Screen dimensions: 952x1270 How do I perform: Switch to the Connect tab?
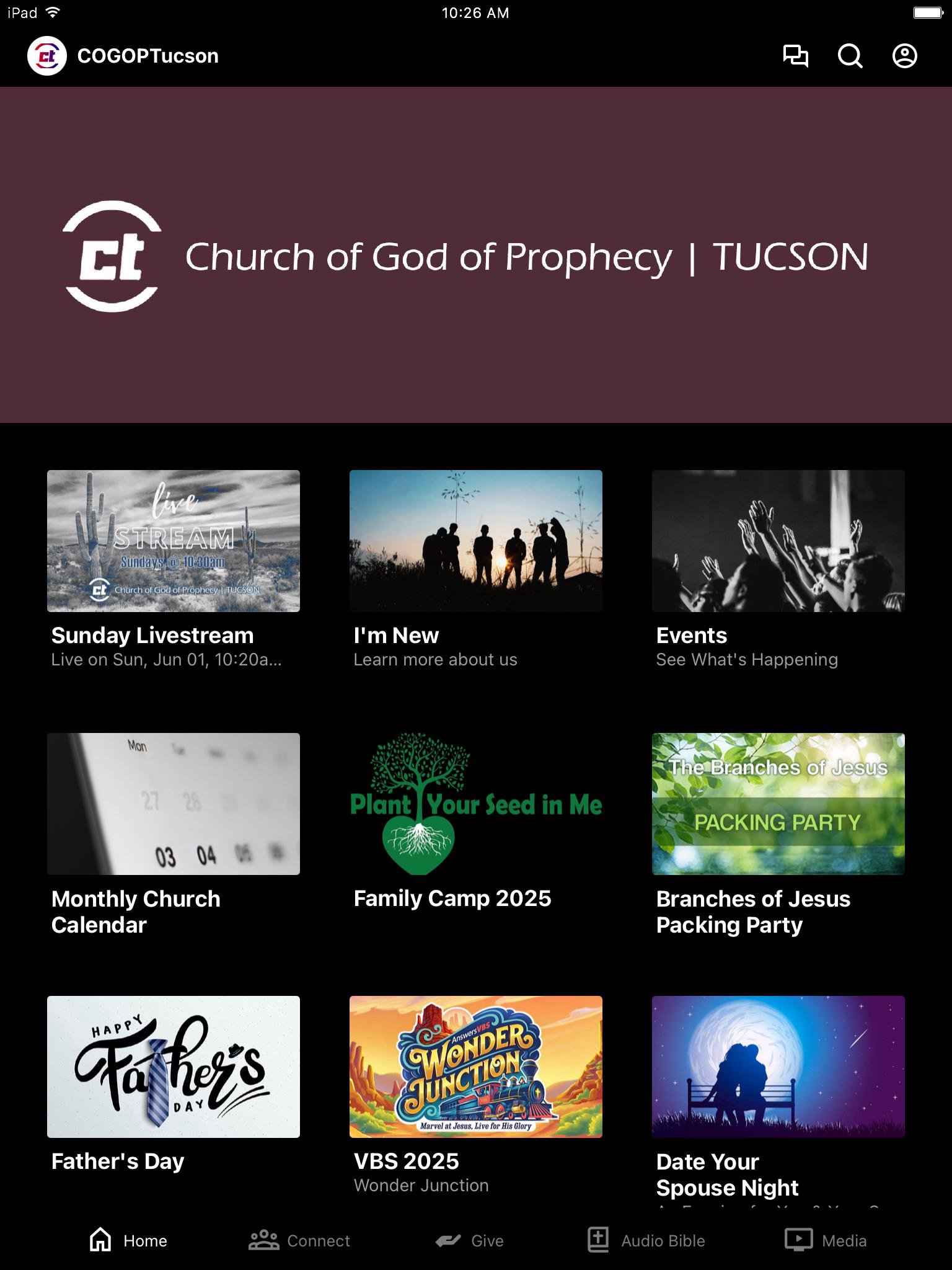pos(299,1240)
